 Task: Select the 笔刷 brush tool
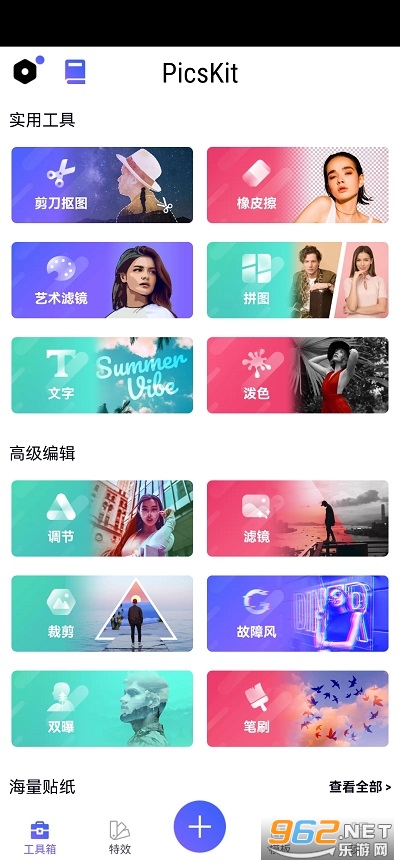pyautogui.click(x=298, y=709)
